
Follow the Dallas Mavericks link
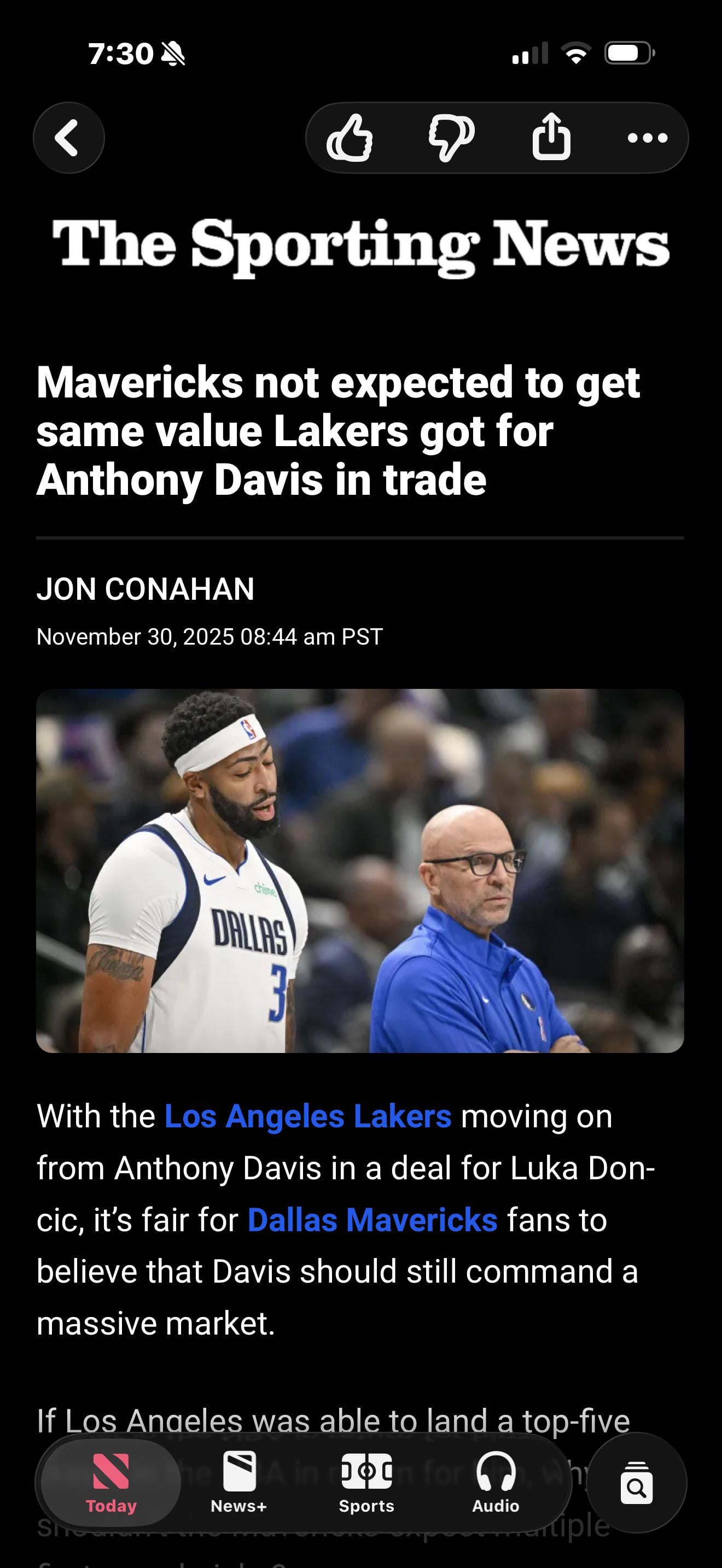372,1220
